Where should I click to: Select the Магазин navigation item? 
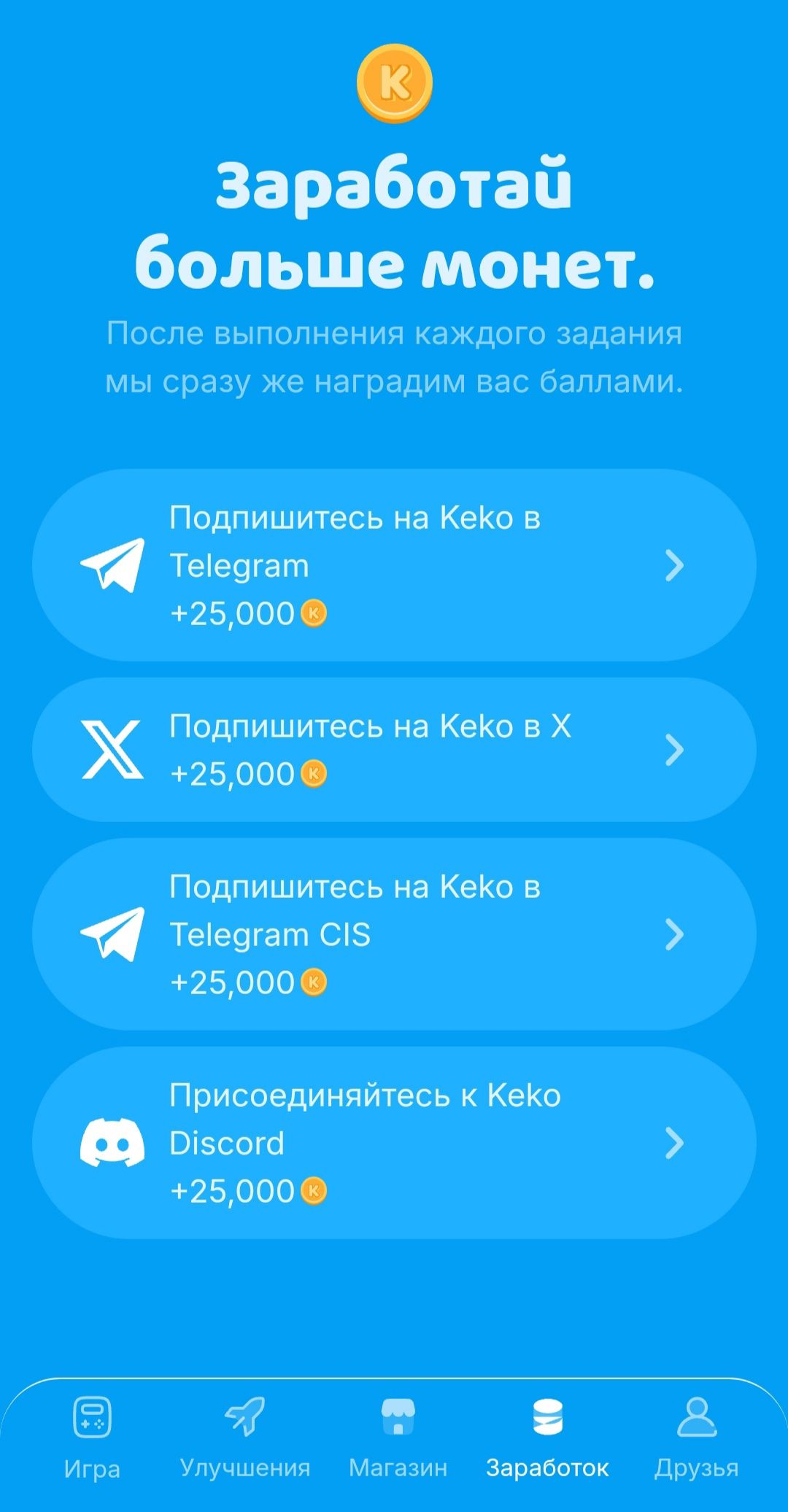tap(398, 1441)
